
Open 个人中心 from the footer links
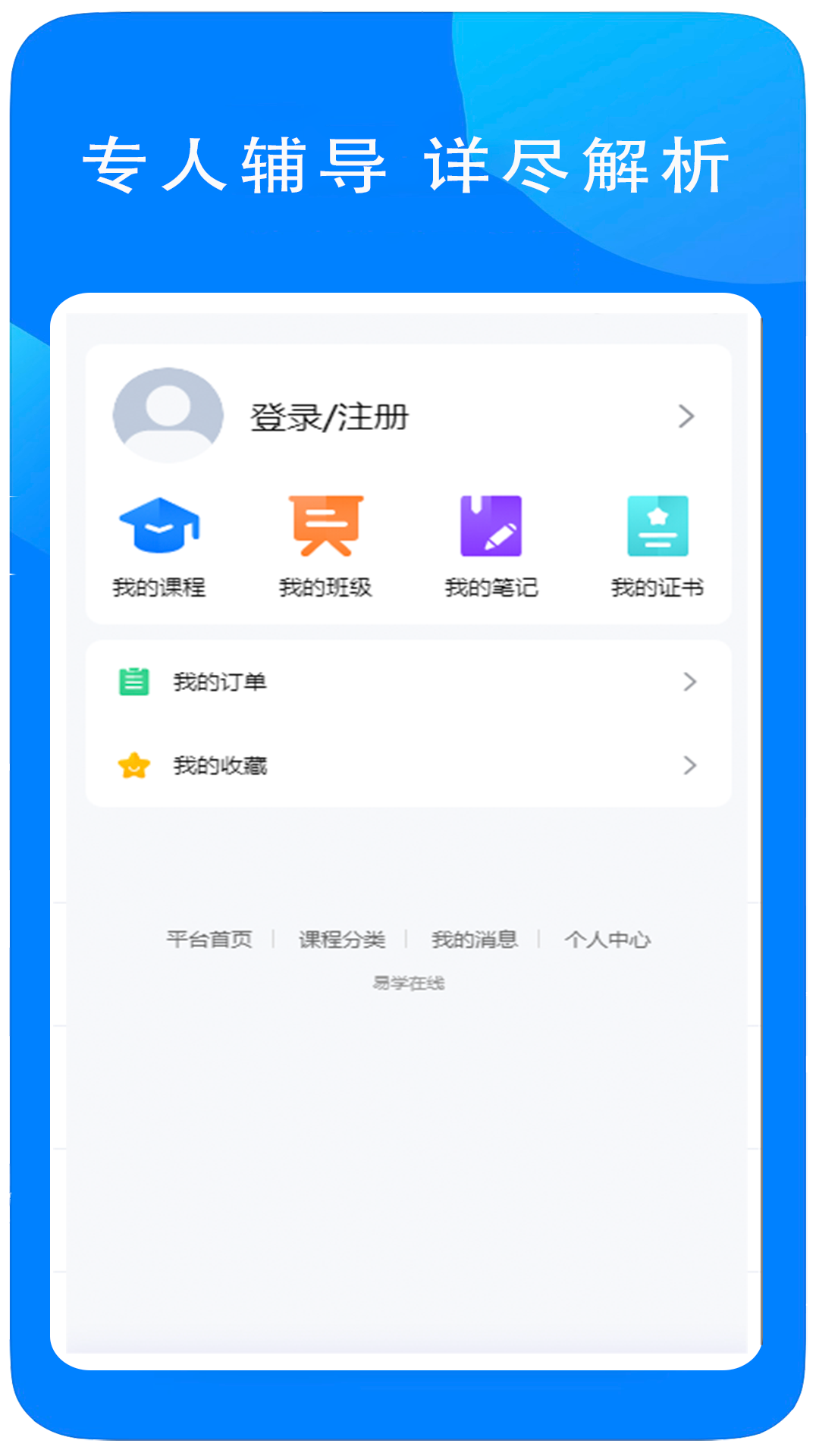click(x=609, y=939)
